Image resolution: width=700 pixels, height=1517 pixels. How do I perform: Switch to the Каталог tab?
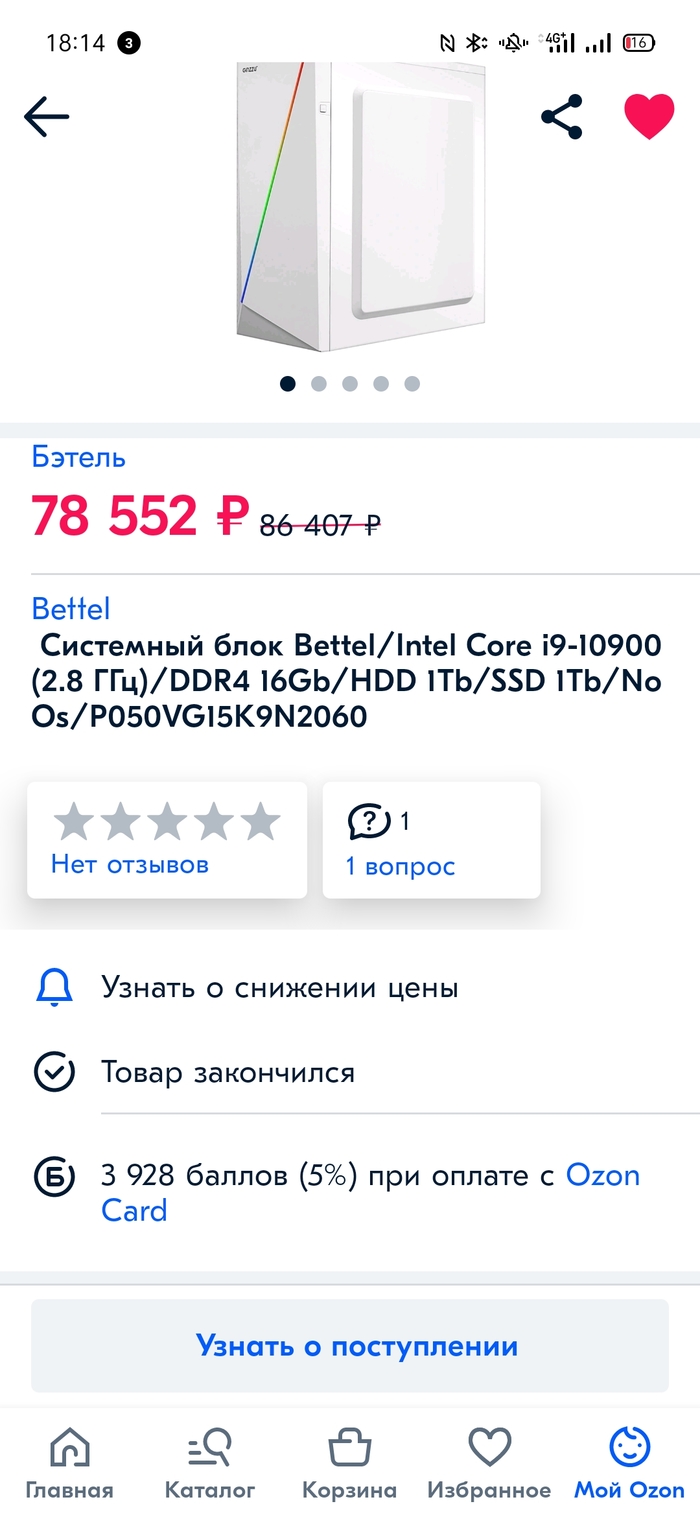(x=210, y=1463)
